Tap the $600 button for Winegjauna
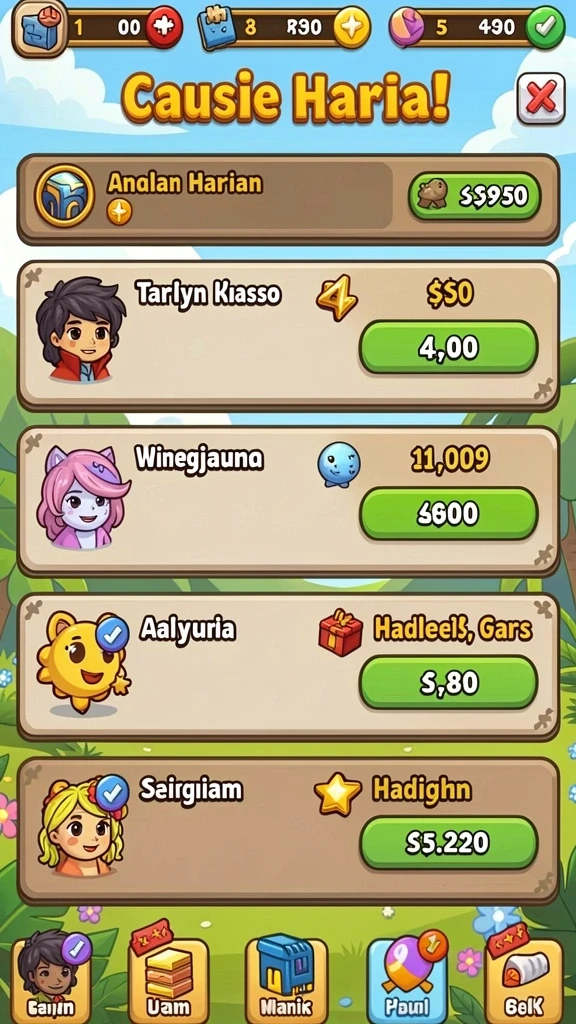 coord(449,513)
